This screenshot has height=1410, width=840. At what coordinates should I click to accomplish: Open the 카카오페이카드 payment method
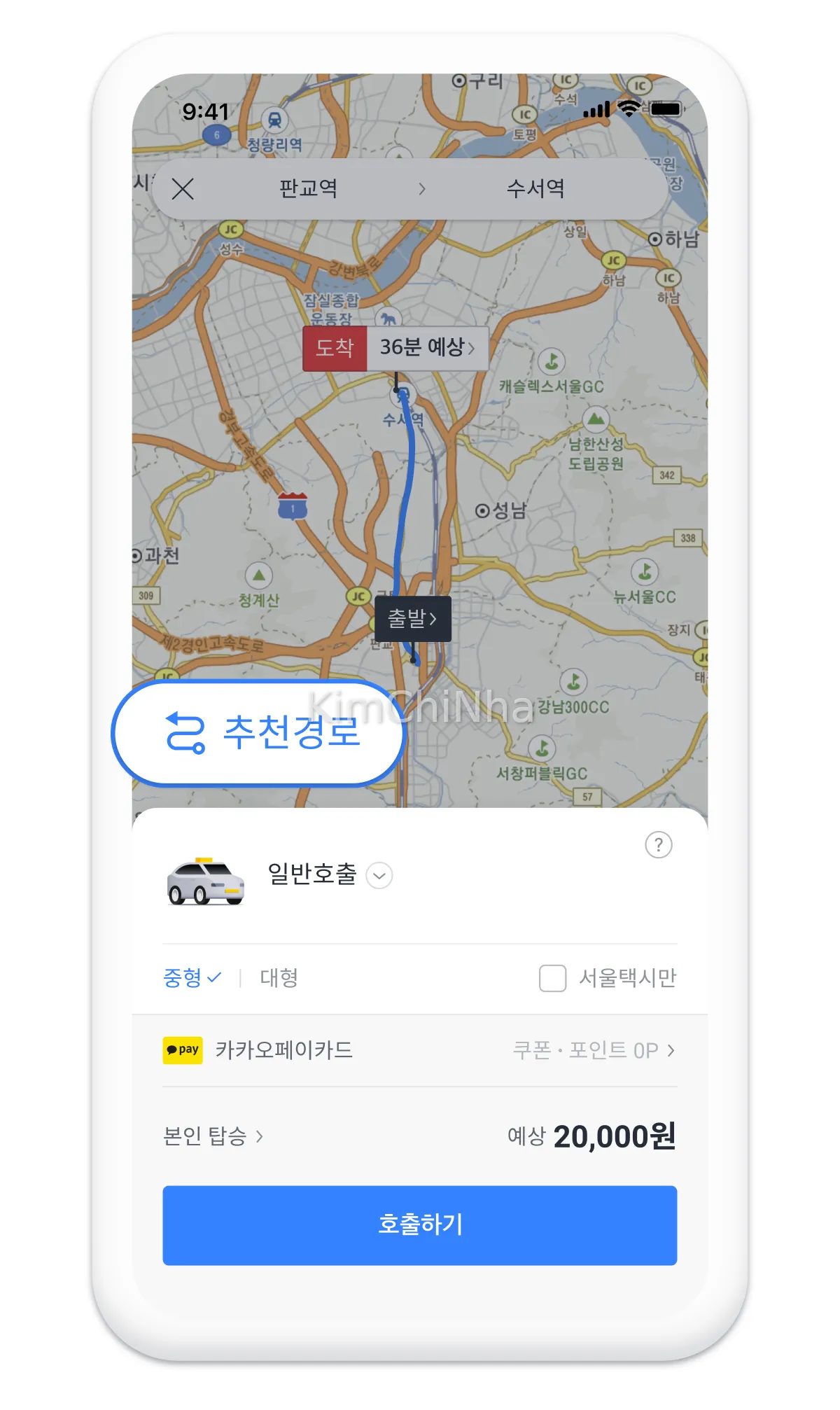coord(283,1050)
